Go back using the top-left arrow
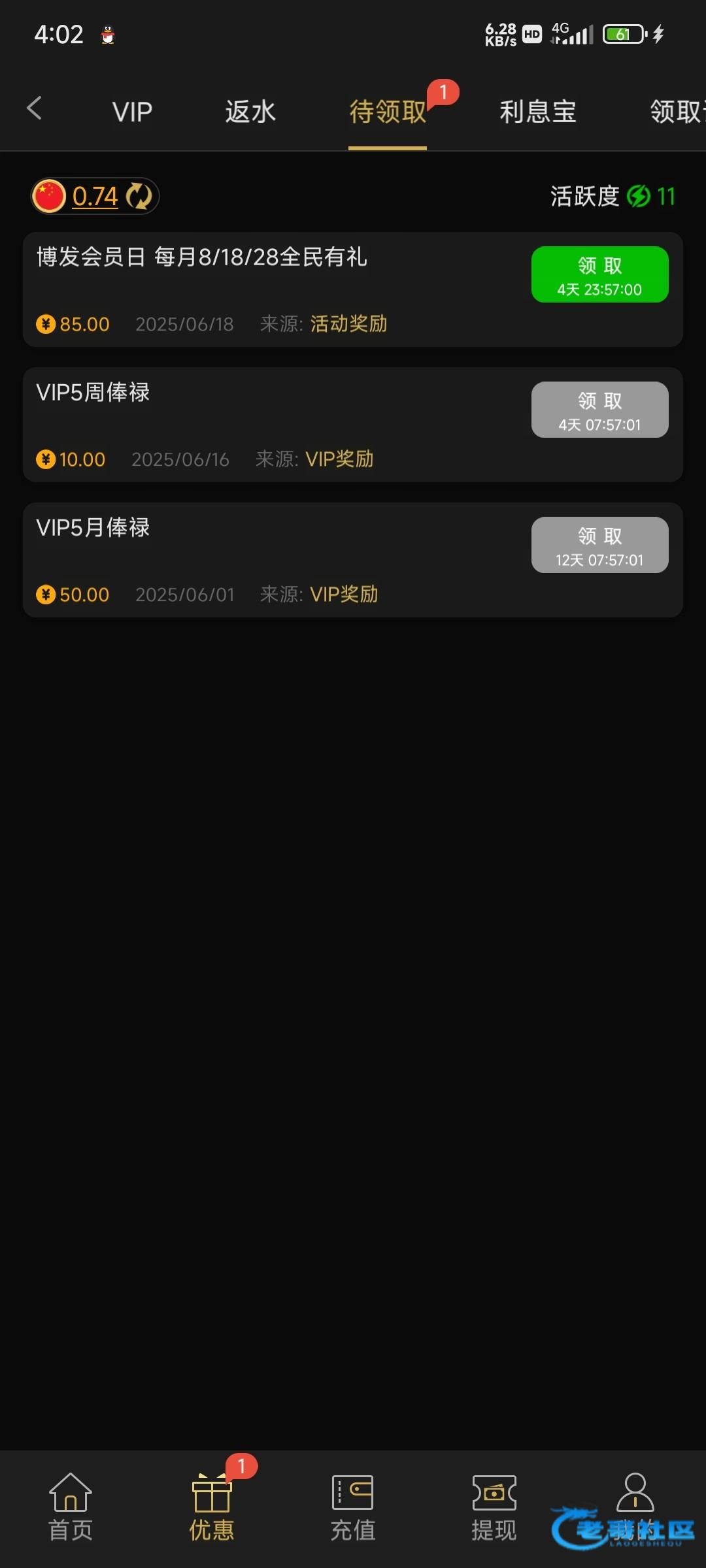 [x=34, y=108]
